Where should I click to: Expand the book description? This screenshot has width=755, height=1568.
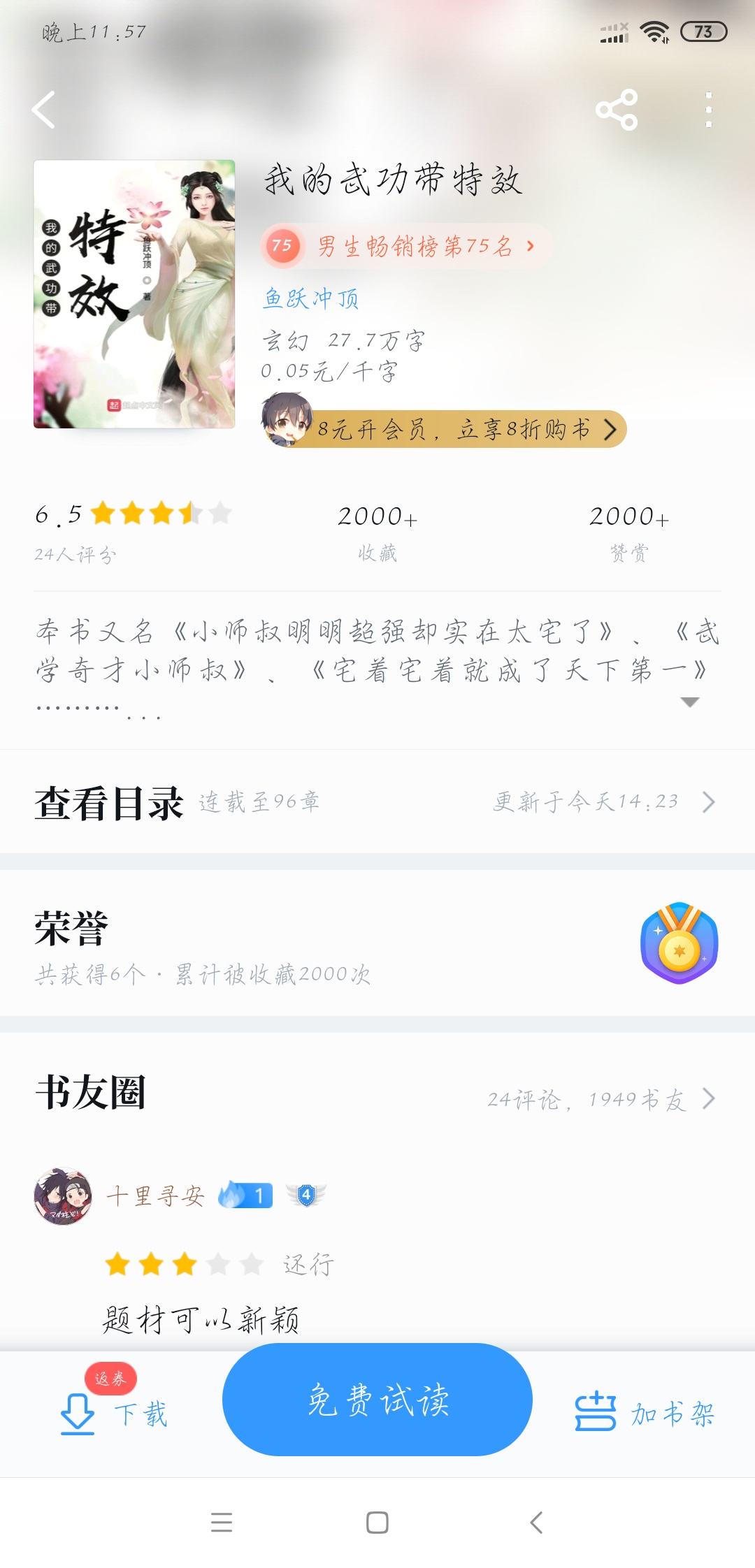click(x=689, y=702)
